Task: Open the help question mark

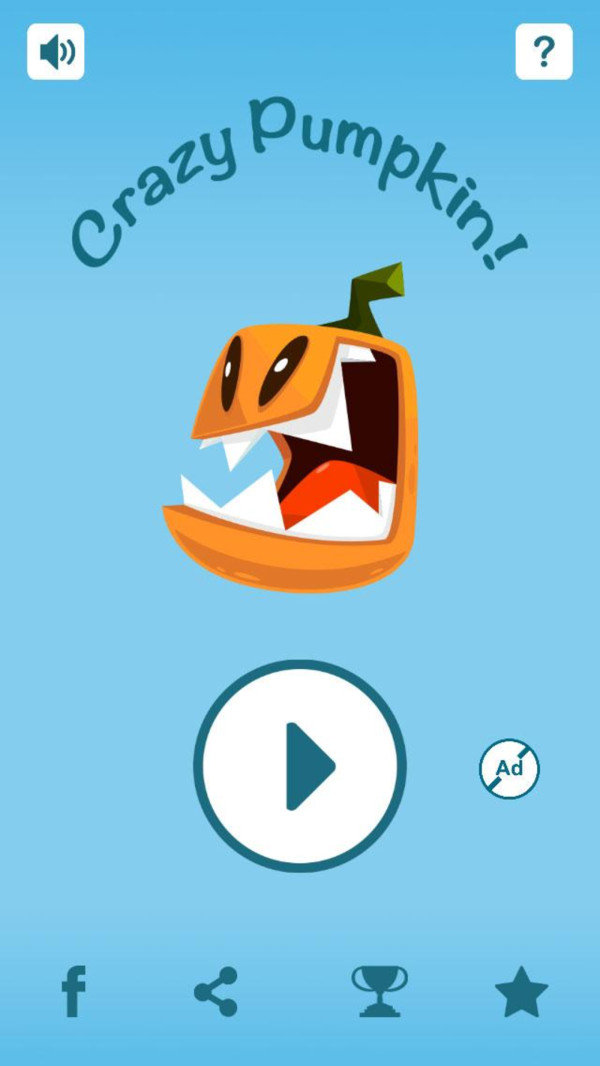Action: (543, 52)
